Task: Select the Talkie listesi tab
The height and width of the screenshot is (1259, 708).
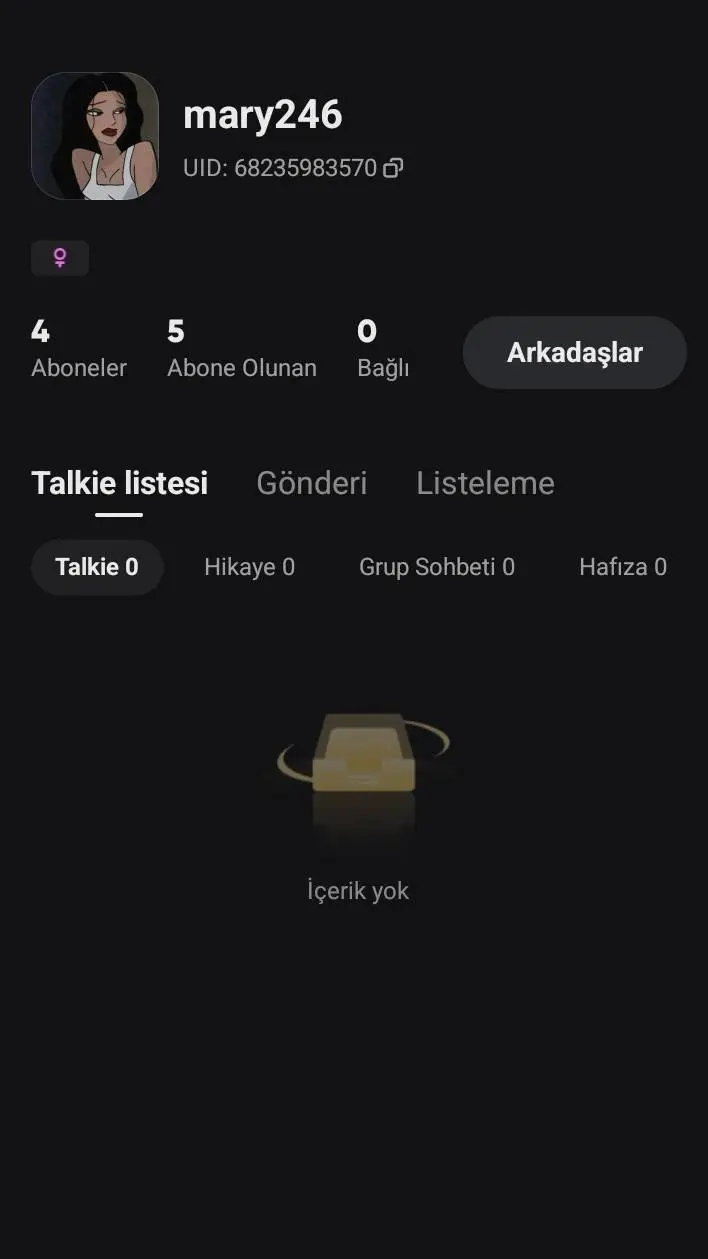Action: [120, 483]
